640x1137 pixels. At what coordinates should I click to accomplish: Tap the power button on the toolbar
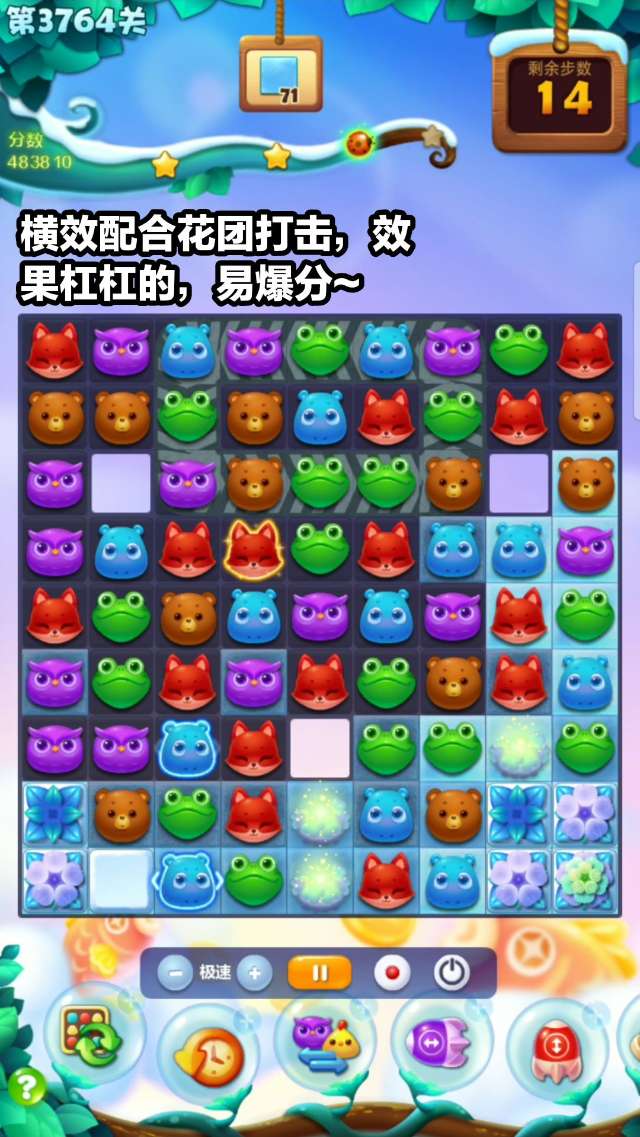click(451, 973)
